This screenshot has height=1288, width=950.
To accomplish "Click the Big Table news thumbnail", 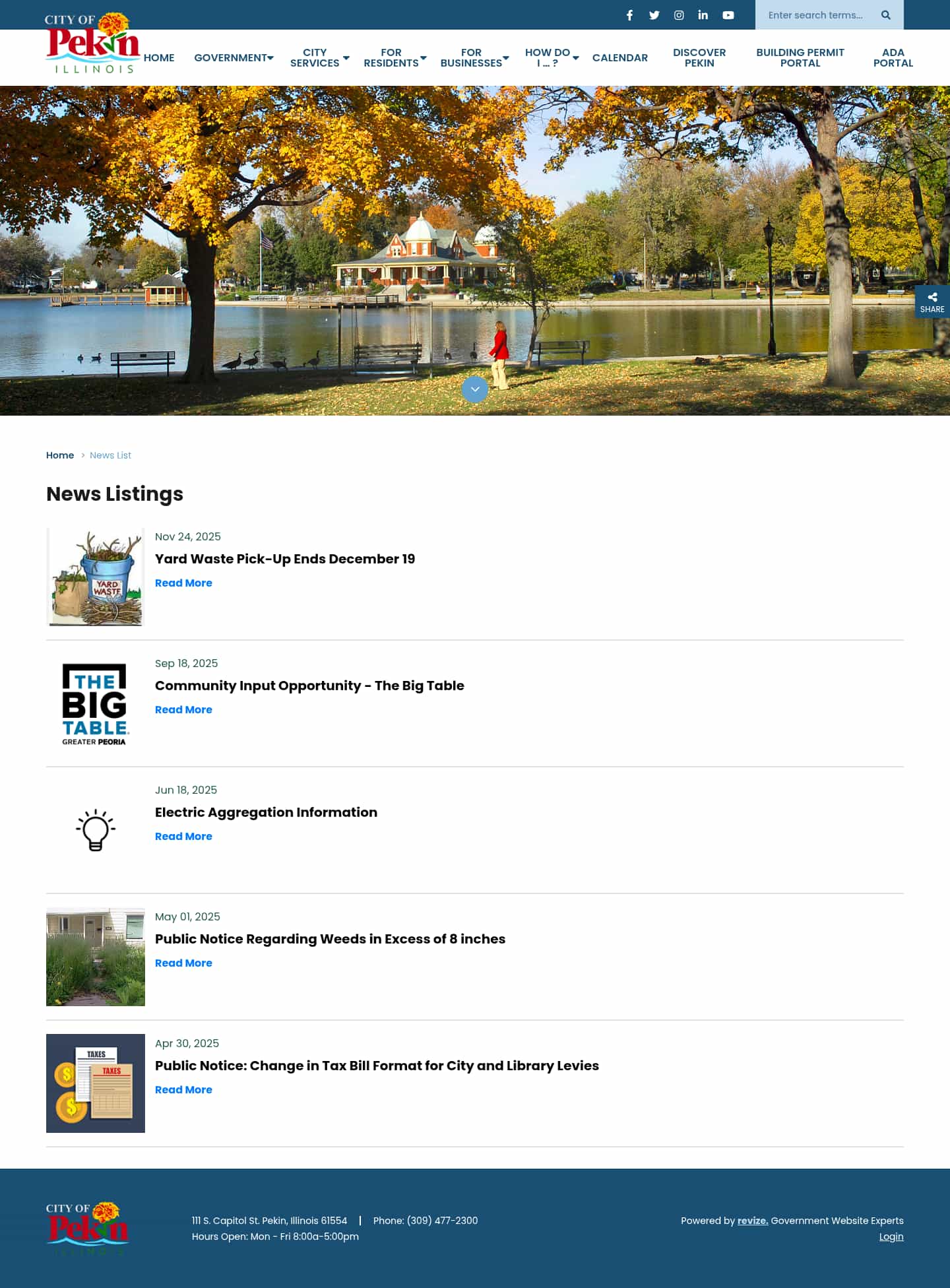I will tap(95, 703).
